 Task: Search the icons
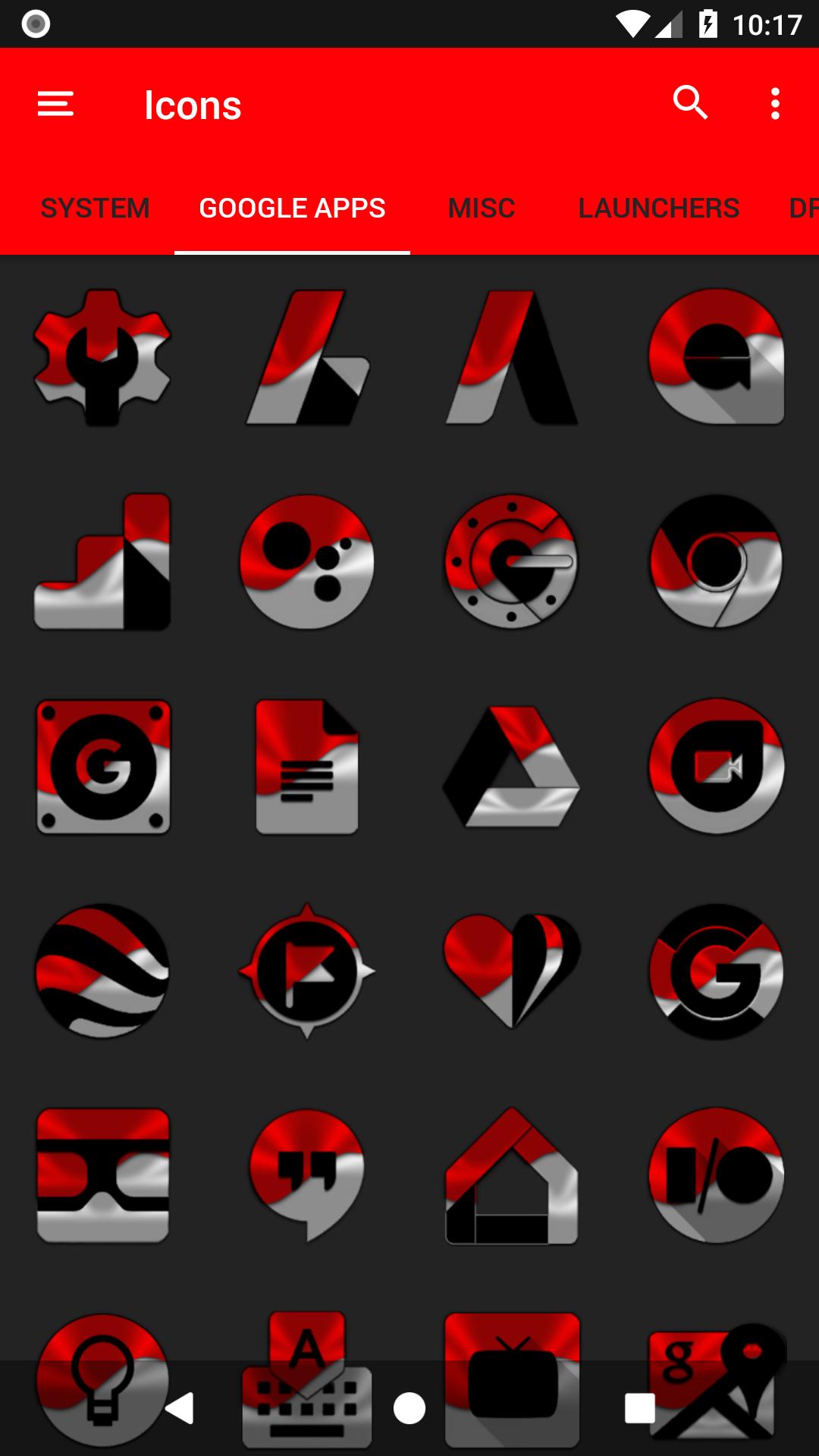click(x=690, y=102)
